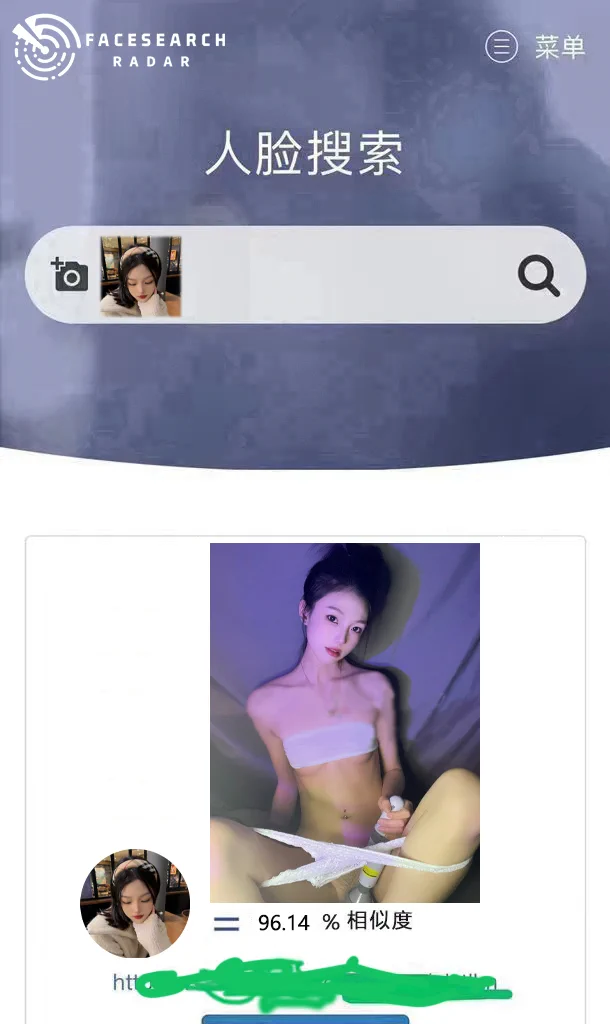Open the uploaded photo thumbnail in the search bar

[x=141, y=276]
